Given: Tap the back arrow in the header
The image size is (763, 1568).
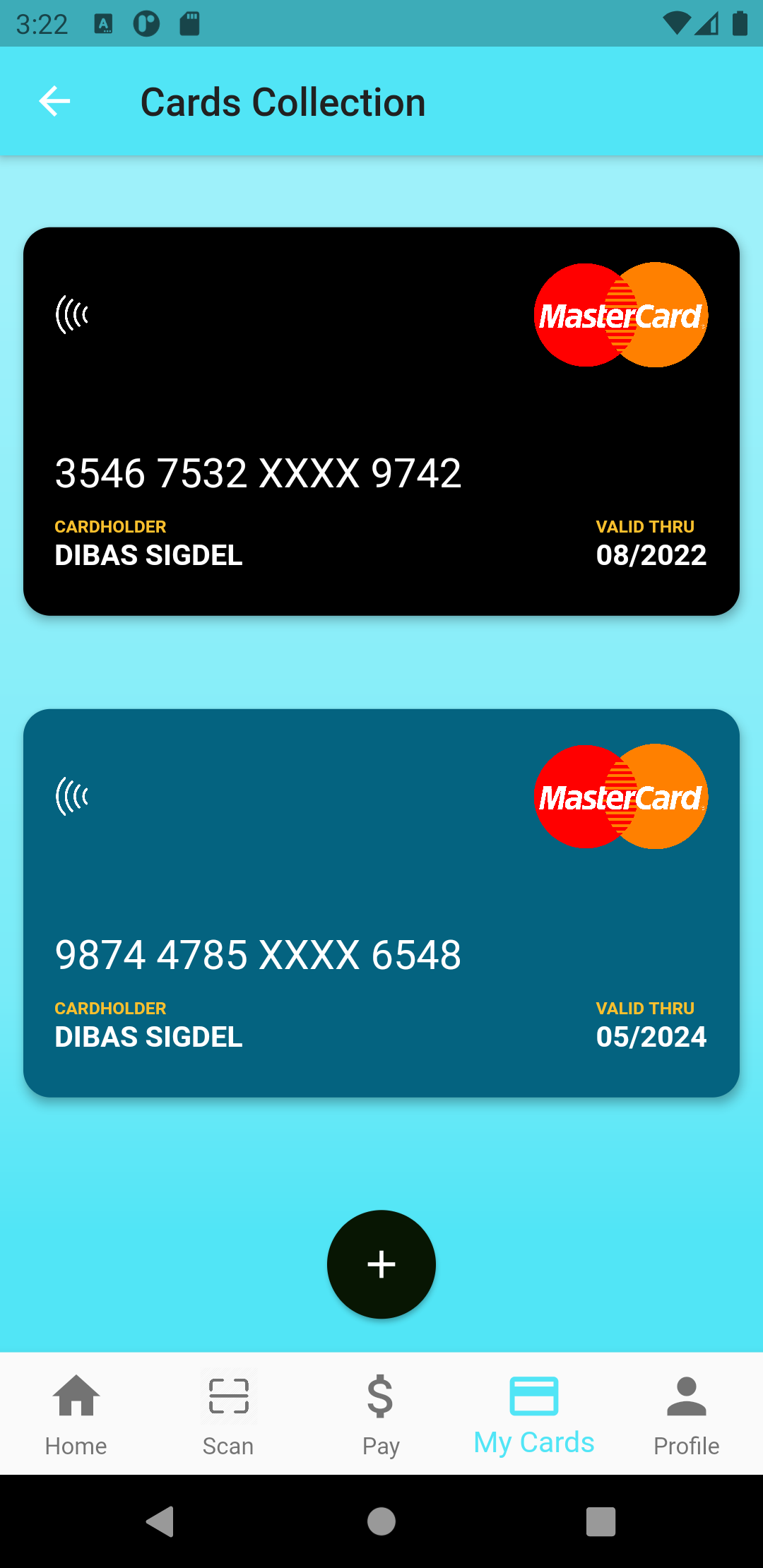Looking at the screenshot, I should (54, 101).
